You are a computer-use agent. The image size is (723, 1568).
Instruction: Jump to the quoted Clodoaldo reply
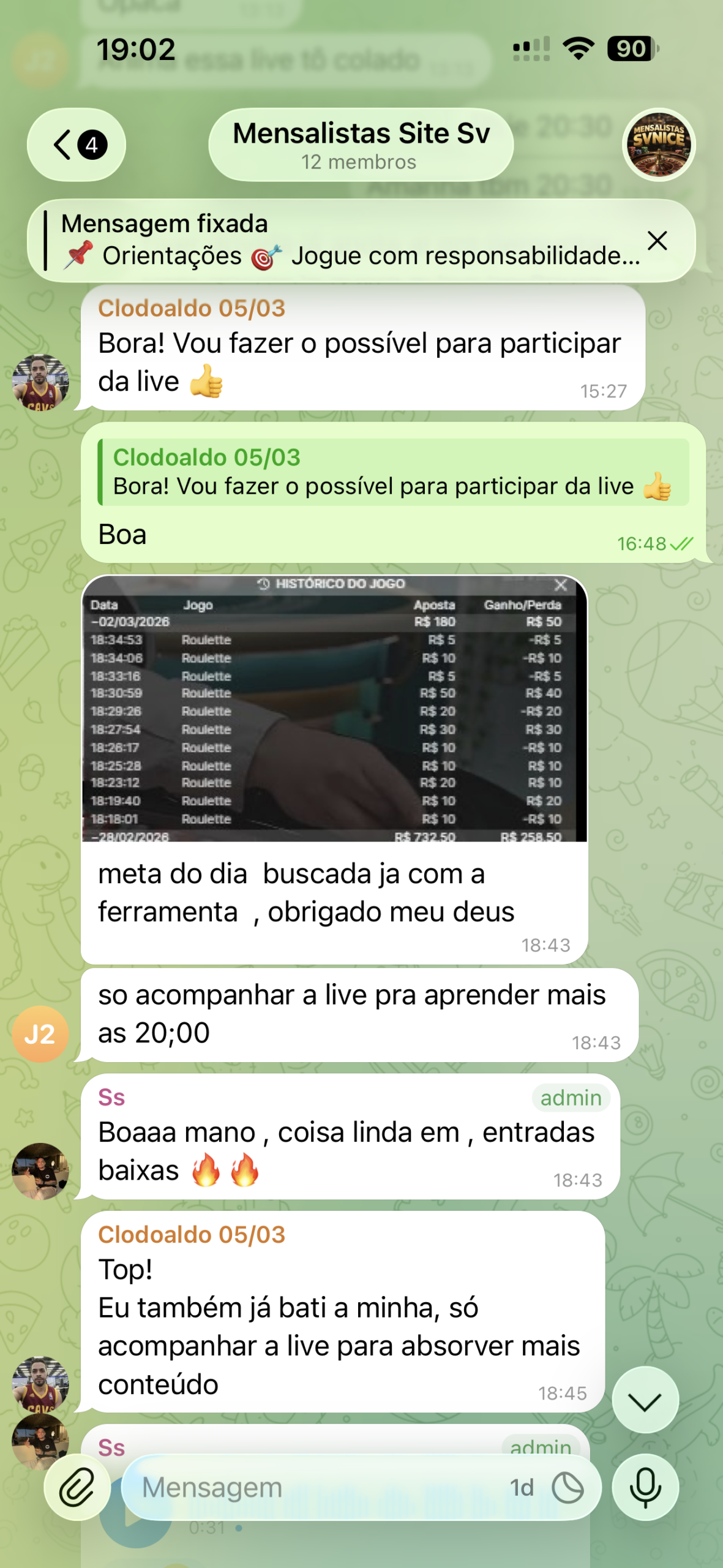(393, 472)
